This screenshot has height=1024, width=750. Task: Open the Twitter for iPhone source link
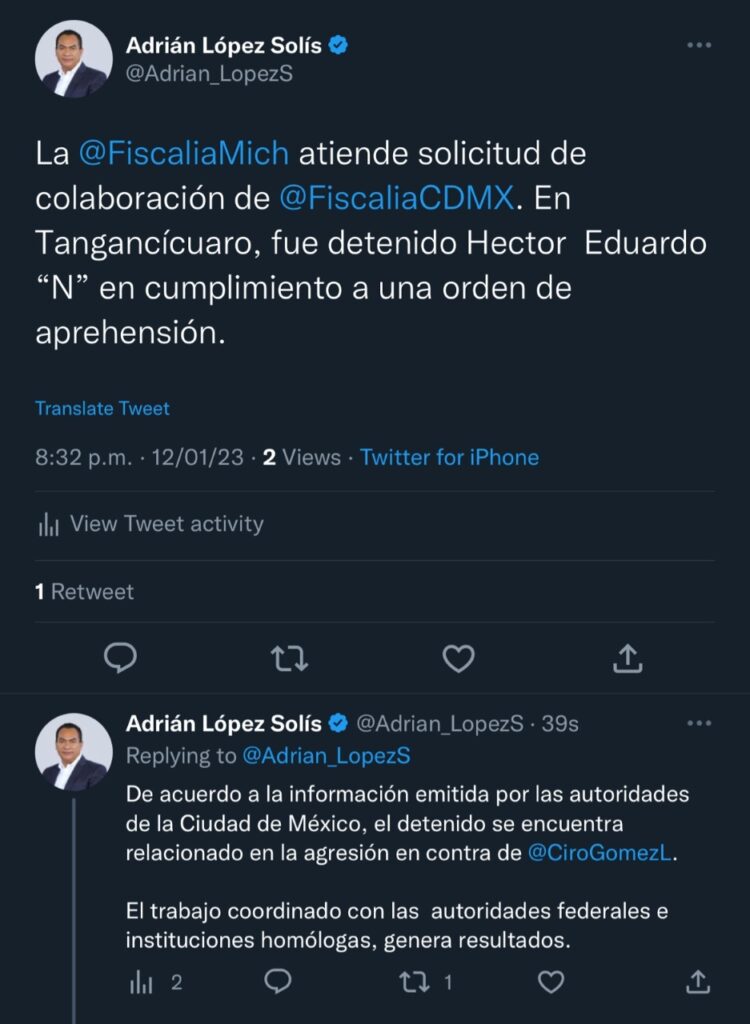click(x=449, y=458)
